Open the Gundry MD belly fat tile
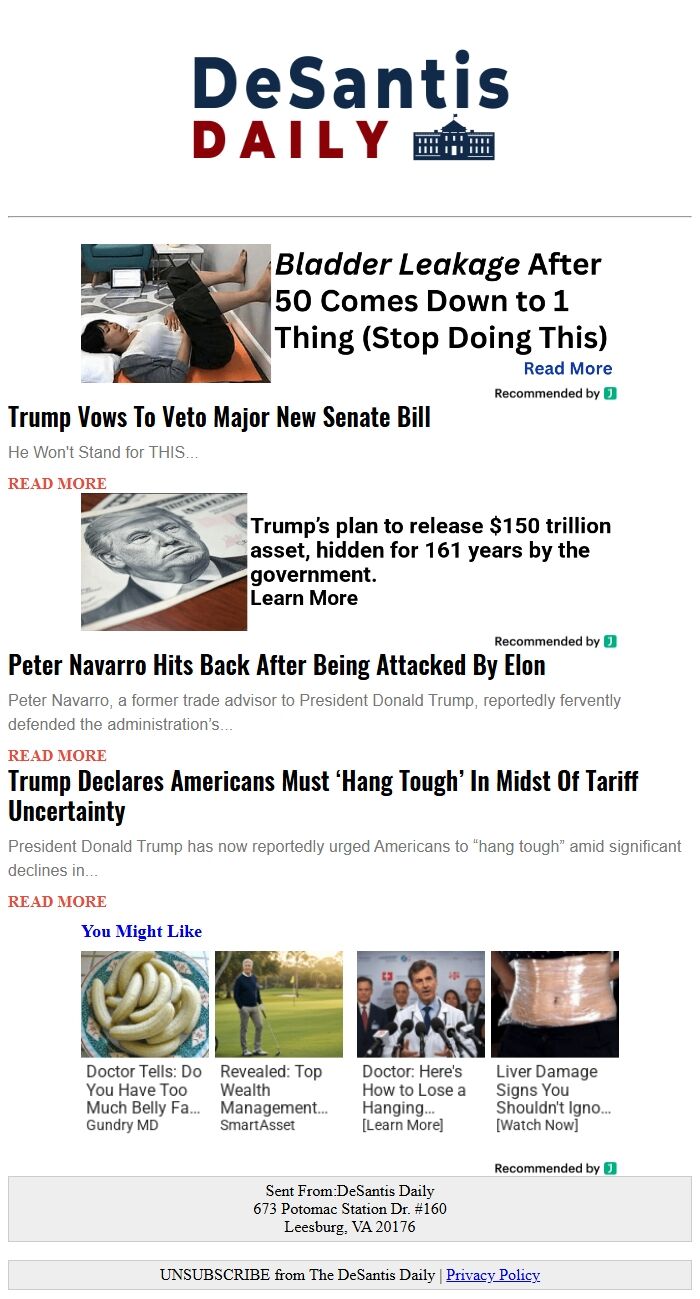The image size is (700, 1299). [x=145, y=1040]
